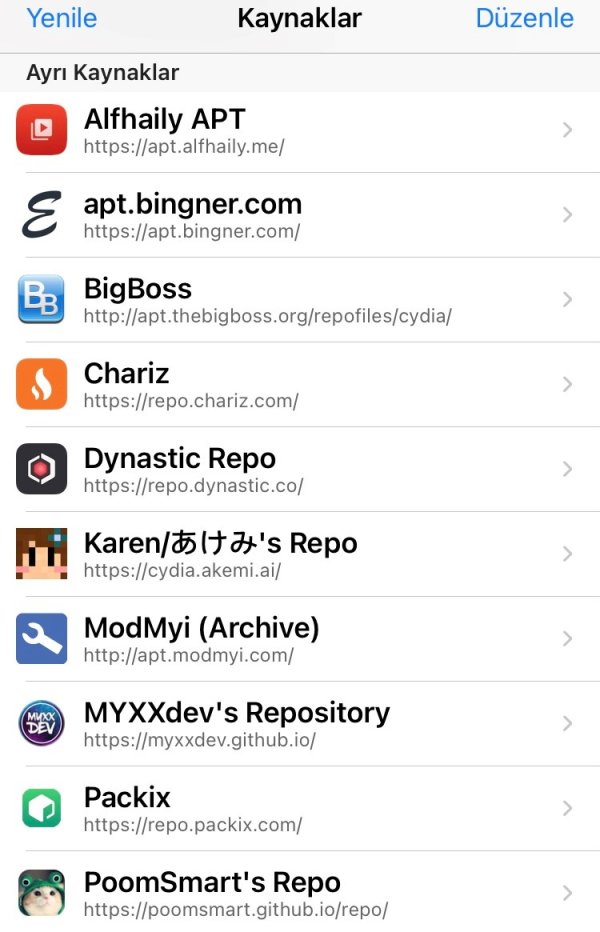Select MYXXdev's Repository
The height and width of the screenshot is (932, 600).
tap(300, 724)
